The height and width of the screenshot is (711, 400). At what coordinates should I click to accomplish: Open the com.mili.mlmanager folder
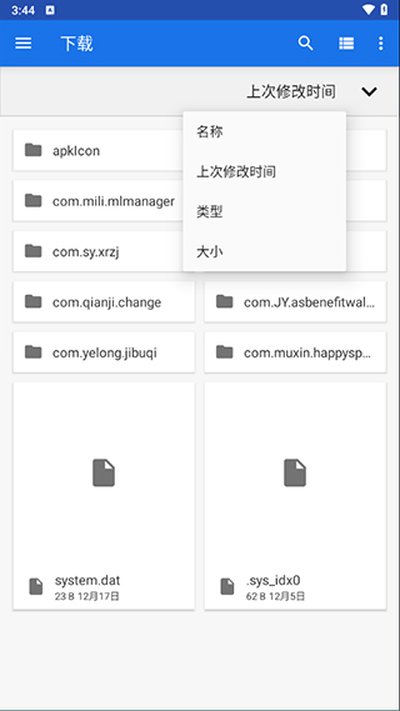coord(98,200)
